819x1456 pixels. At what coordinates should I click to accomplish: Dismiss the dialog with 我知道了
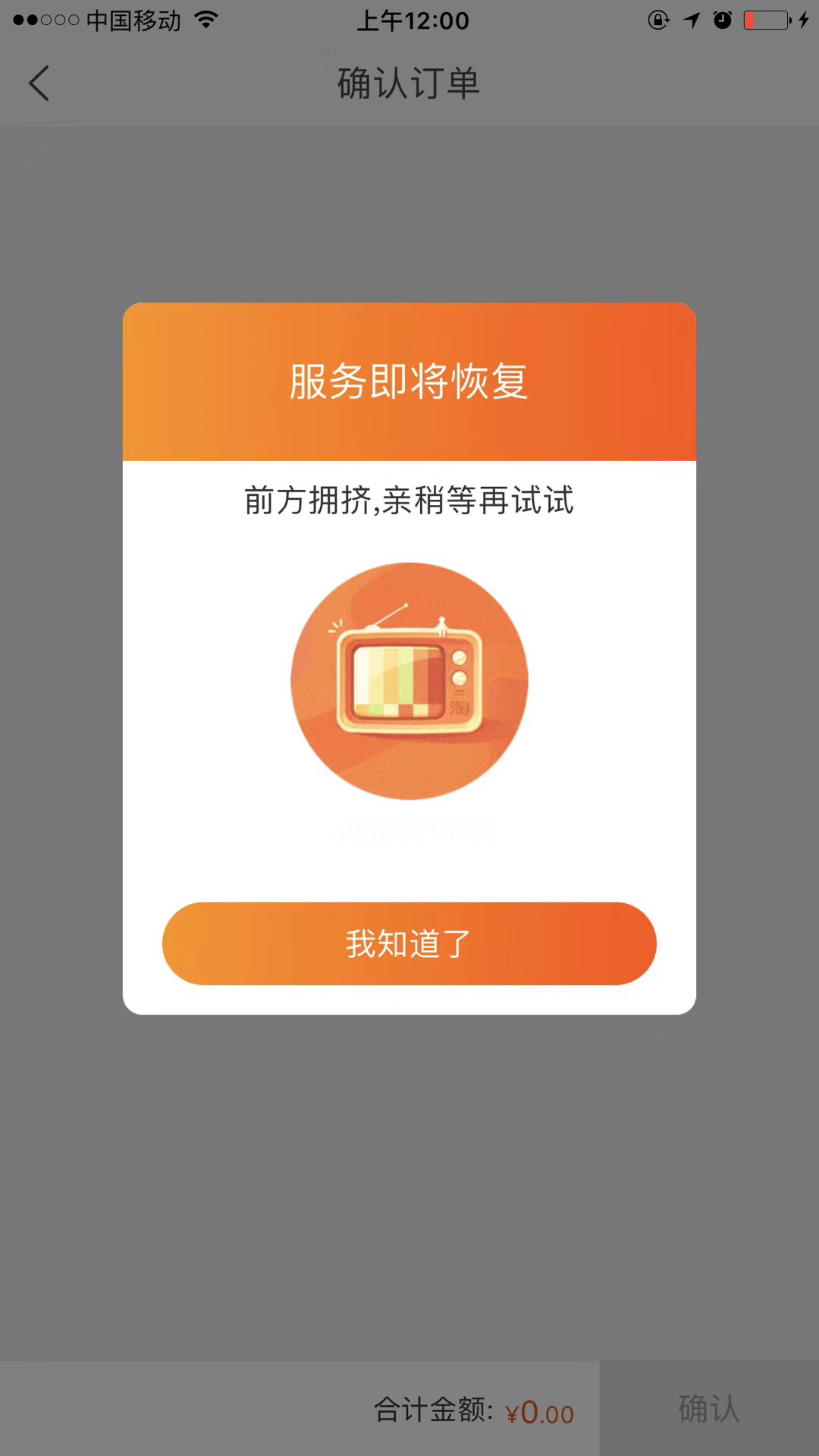pos(409,943)
